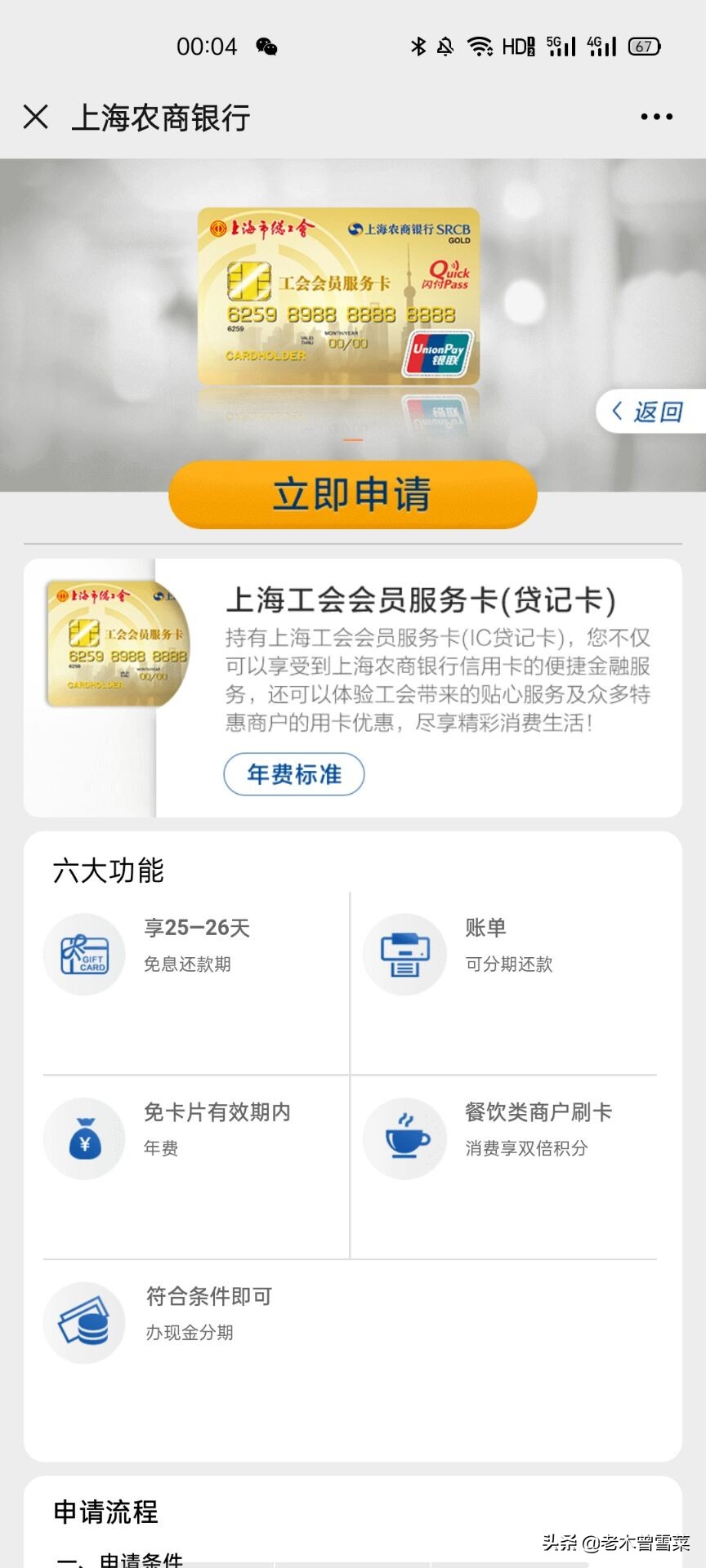Image resolution: width=706 pixels, height=1568 pixels.
Task: Select the SRCB bank logo on the gold card
Action: [x=407, y=229]
